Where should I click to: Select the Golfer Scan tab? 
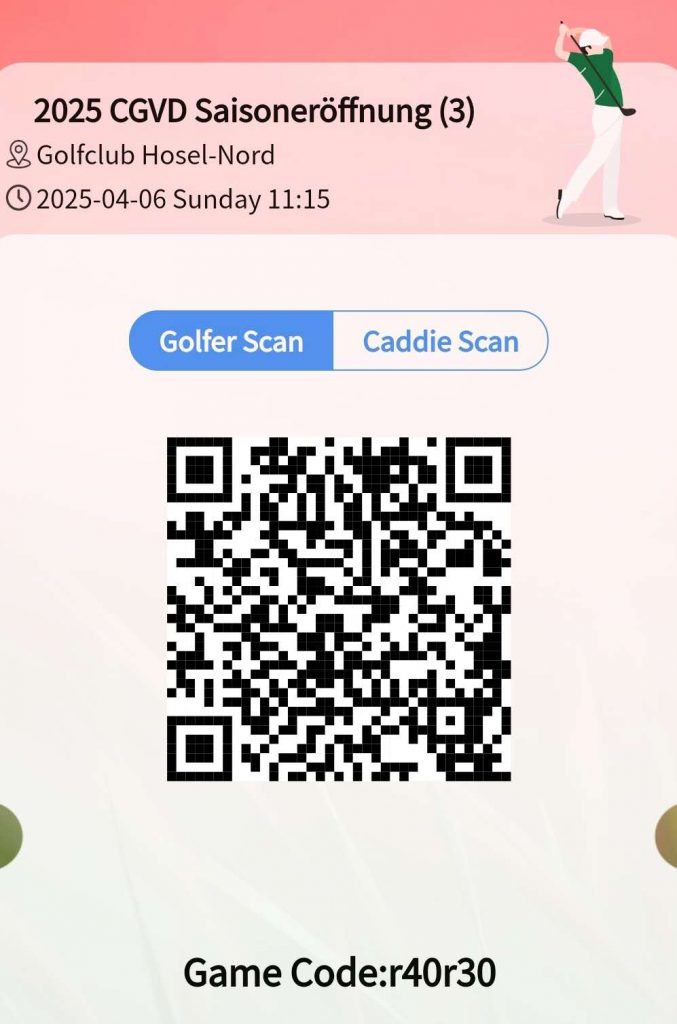(x=231, y=342)
